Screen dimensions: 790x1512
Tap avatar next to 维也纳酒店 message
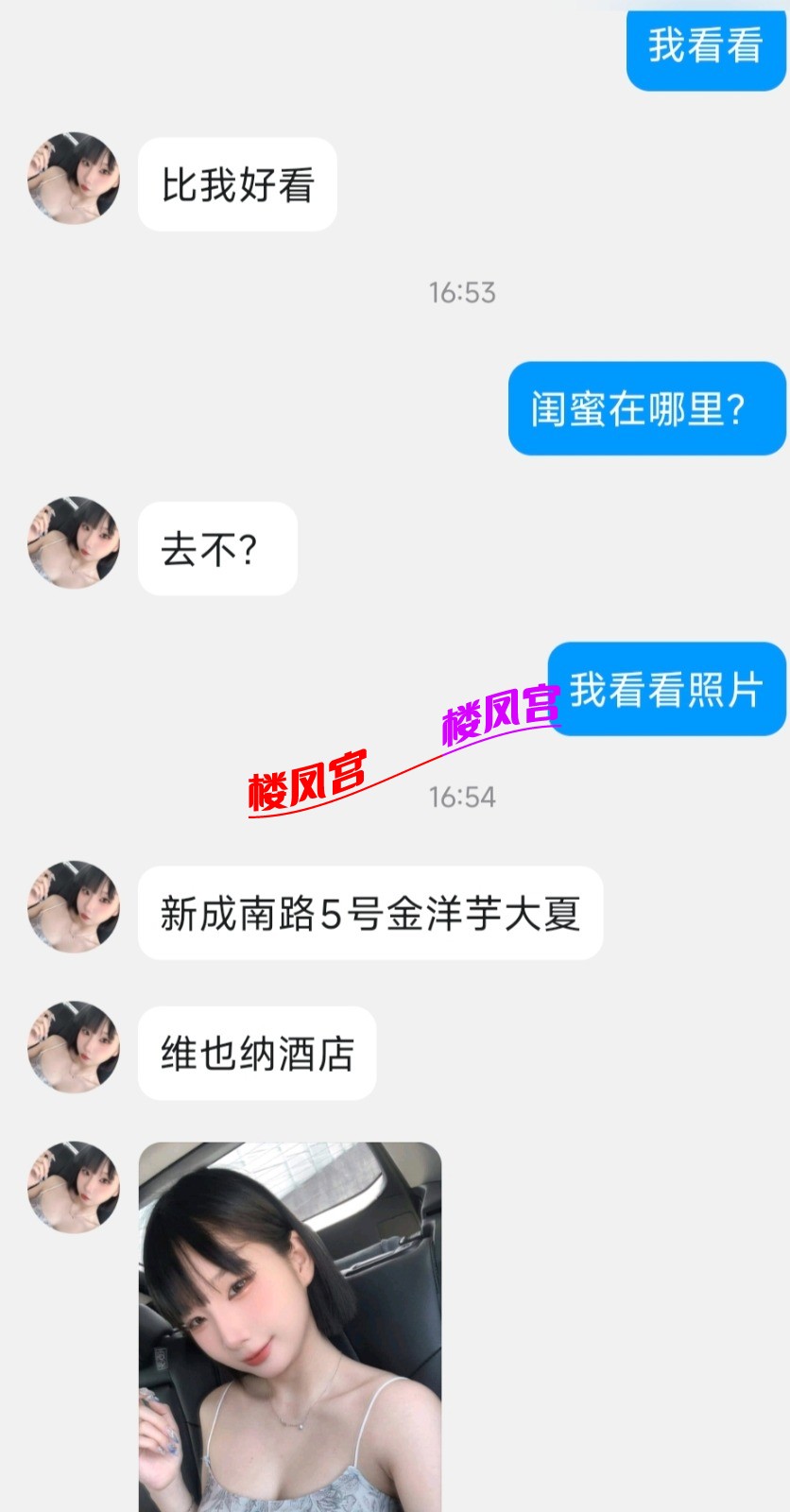point(74,1047)
